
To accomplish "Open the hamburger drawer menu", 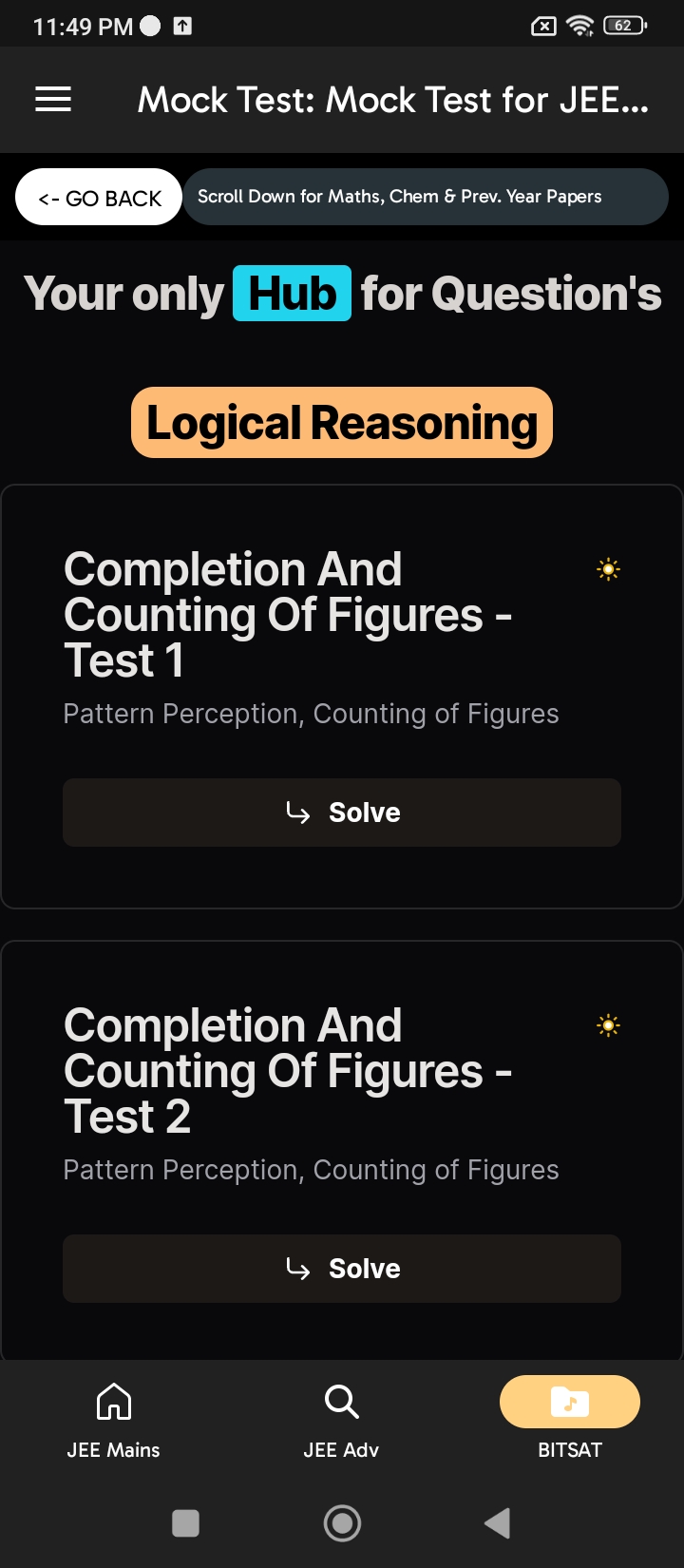I will click(53, 99).
